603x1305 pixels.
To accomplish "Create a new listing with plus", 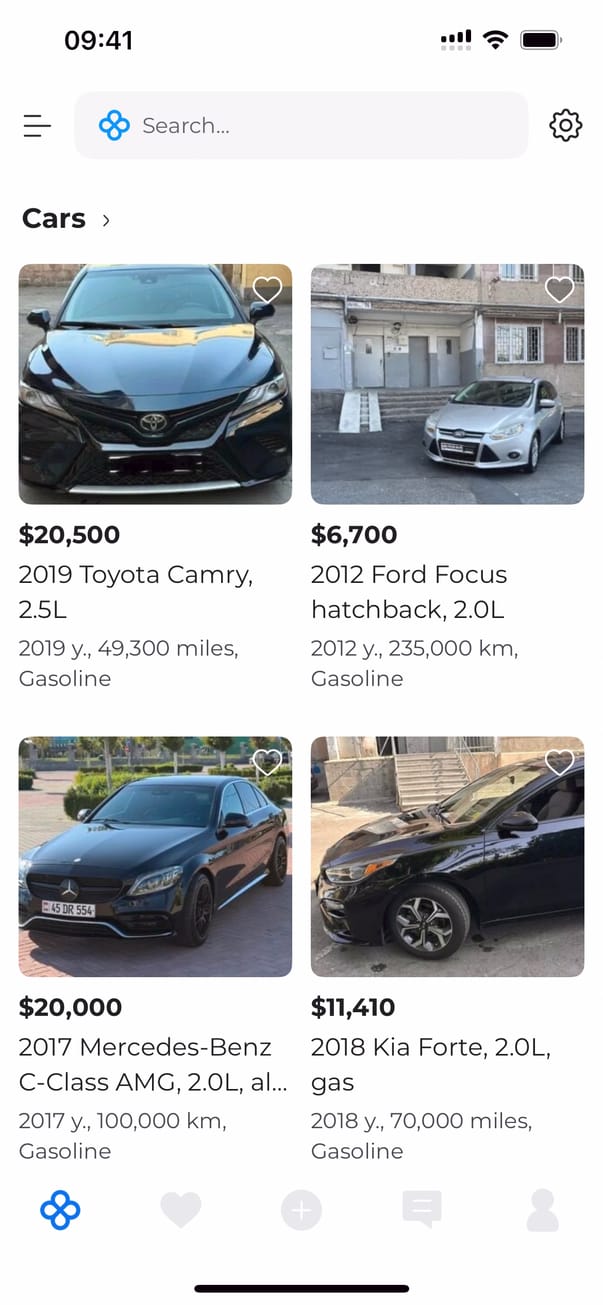I will point(301,1211).
